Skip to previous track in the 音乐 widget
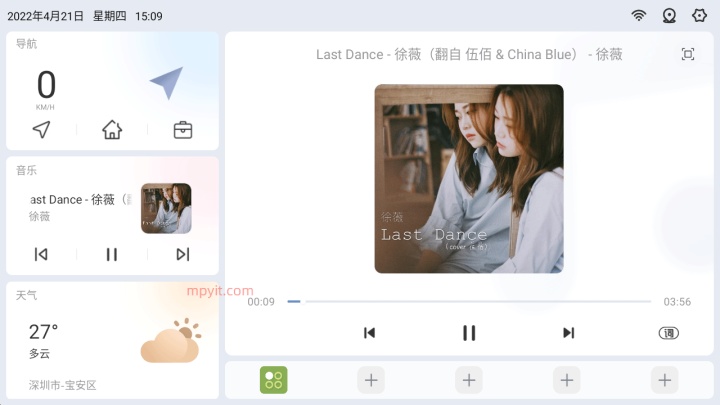720x405 pixels. tap(41, 254)
